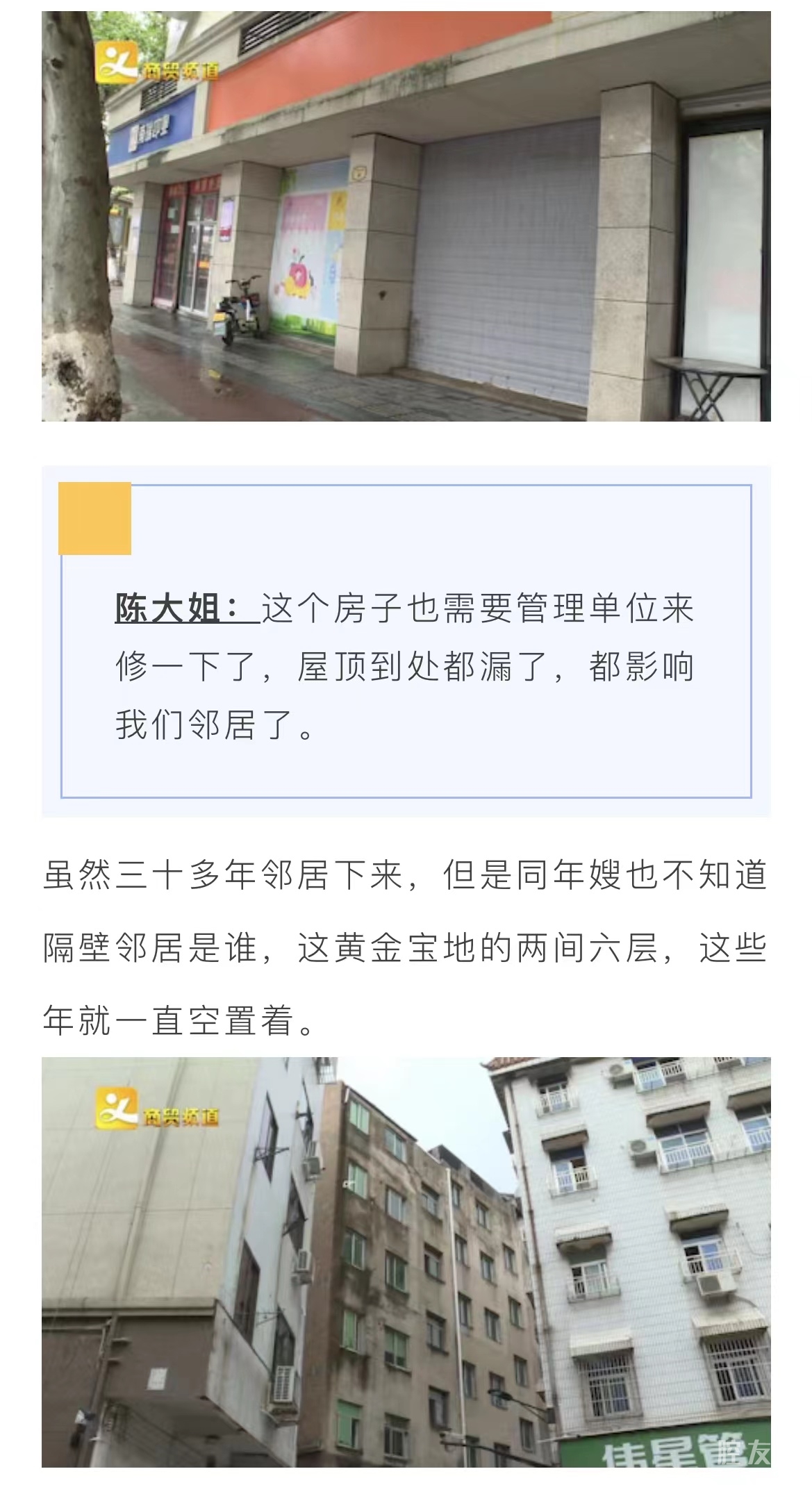
Task: Open the storefront photo with the rolling shutter
Action: pos(406,216)
